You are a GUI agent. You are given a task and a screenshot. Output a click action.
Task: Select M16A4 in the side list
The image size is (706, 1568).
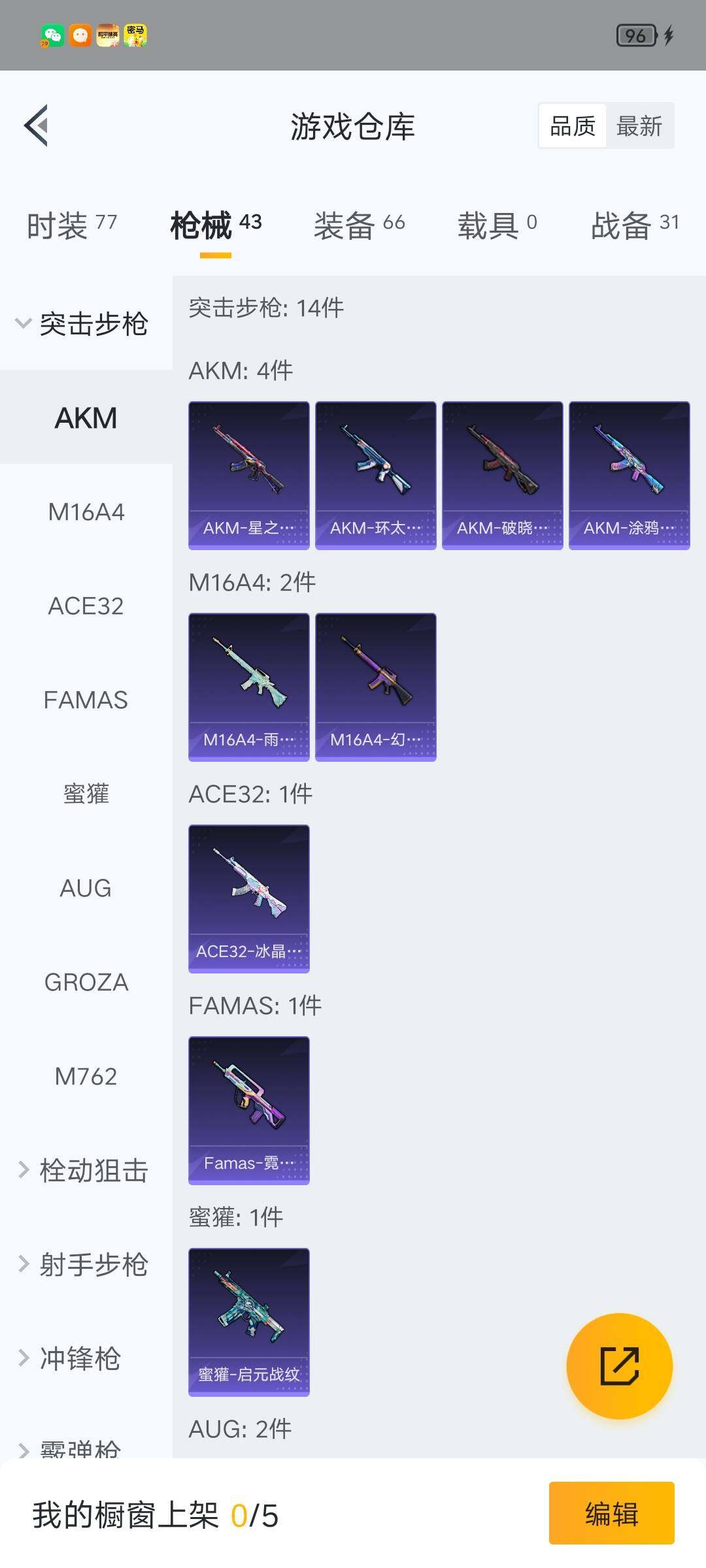pyautogui.click(x=86, y=512)
